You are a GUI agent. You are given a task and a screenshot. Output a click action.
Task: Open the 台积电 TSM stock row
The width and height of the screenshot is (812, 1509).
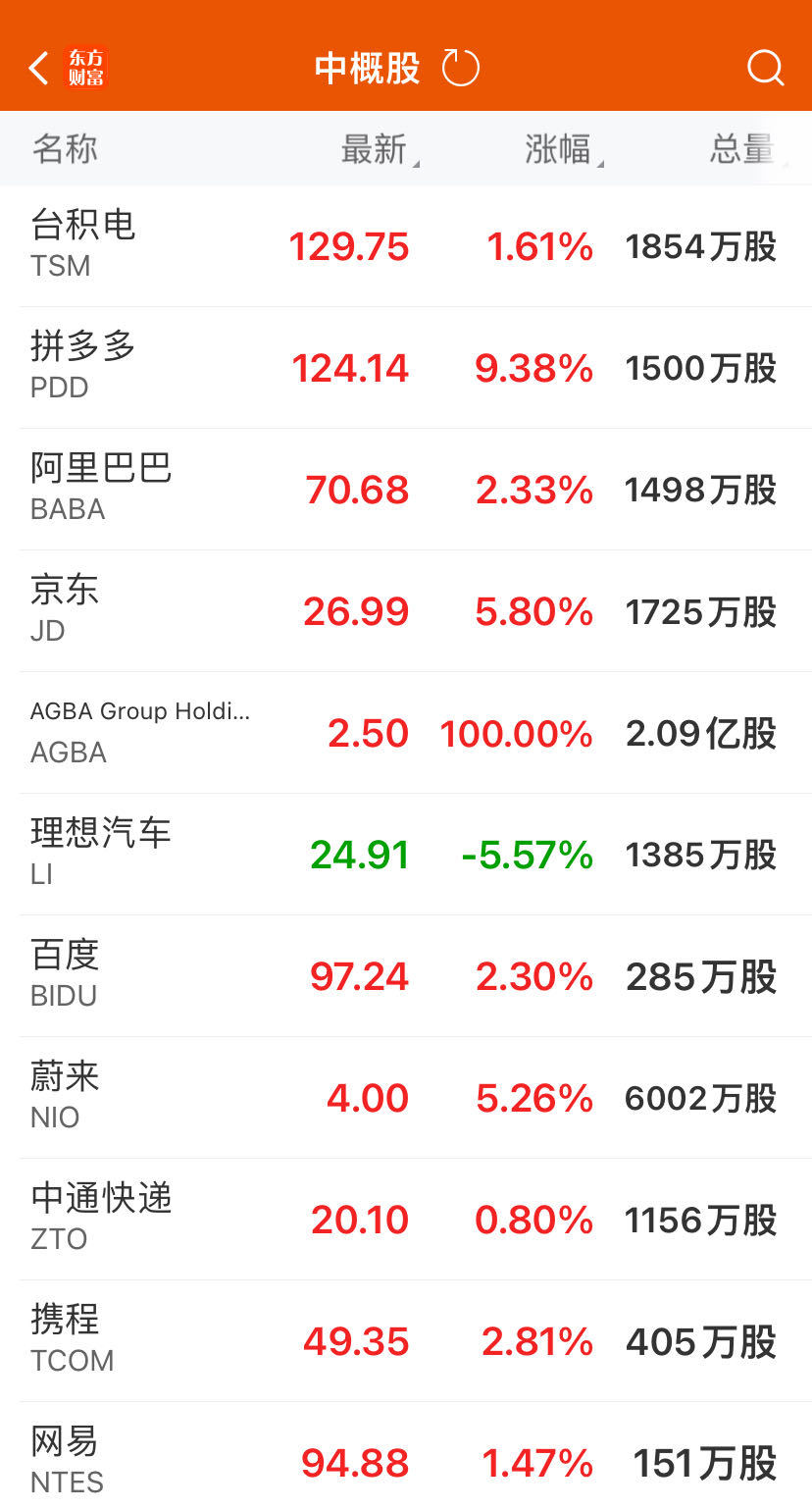pyautogui.click(x=406, y=245)
